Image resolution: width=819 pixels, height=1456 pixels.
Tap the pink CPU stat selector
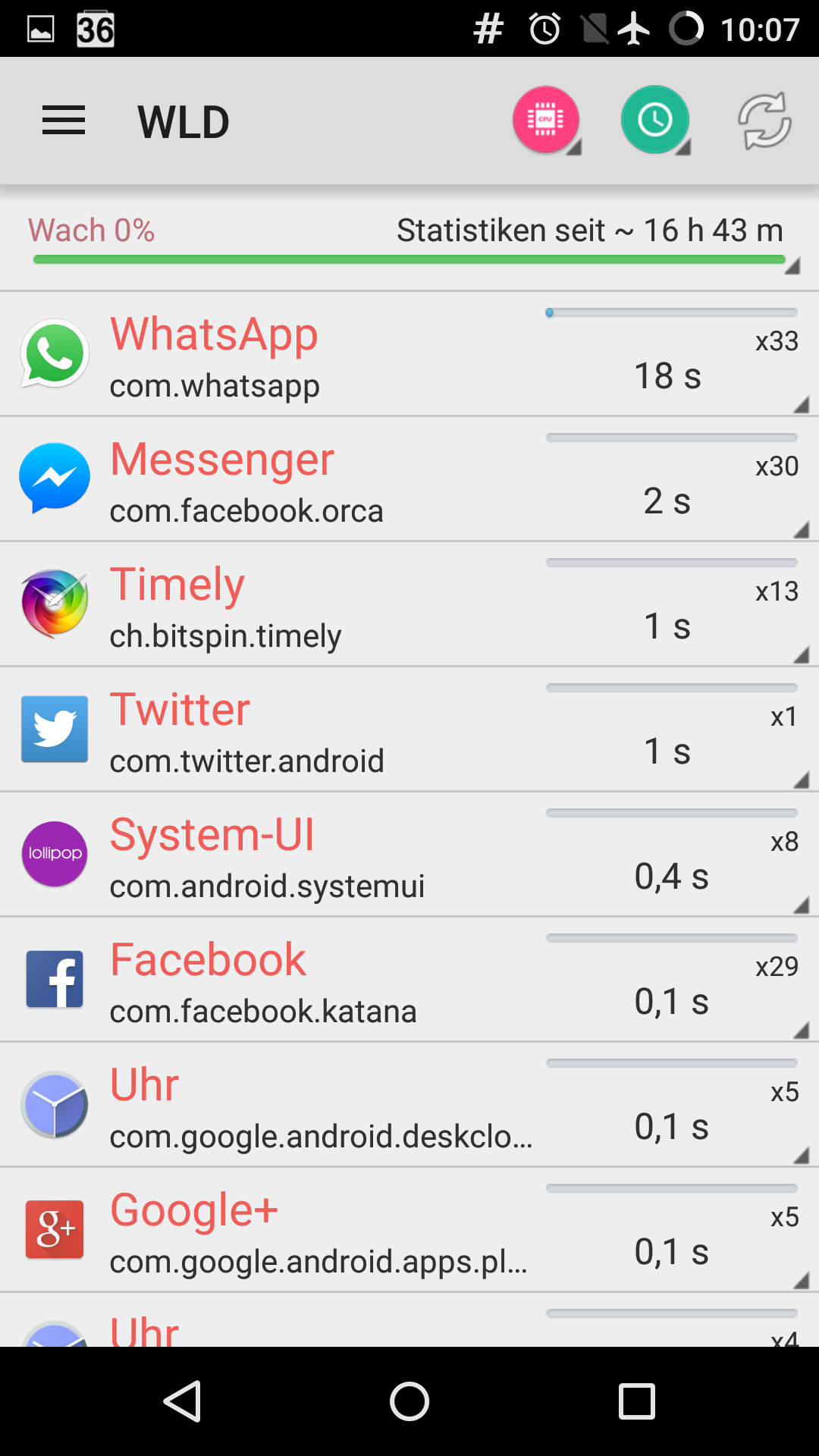pyautogui.click(x=546, y=120)
